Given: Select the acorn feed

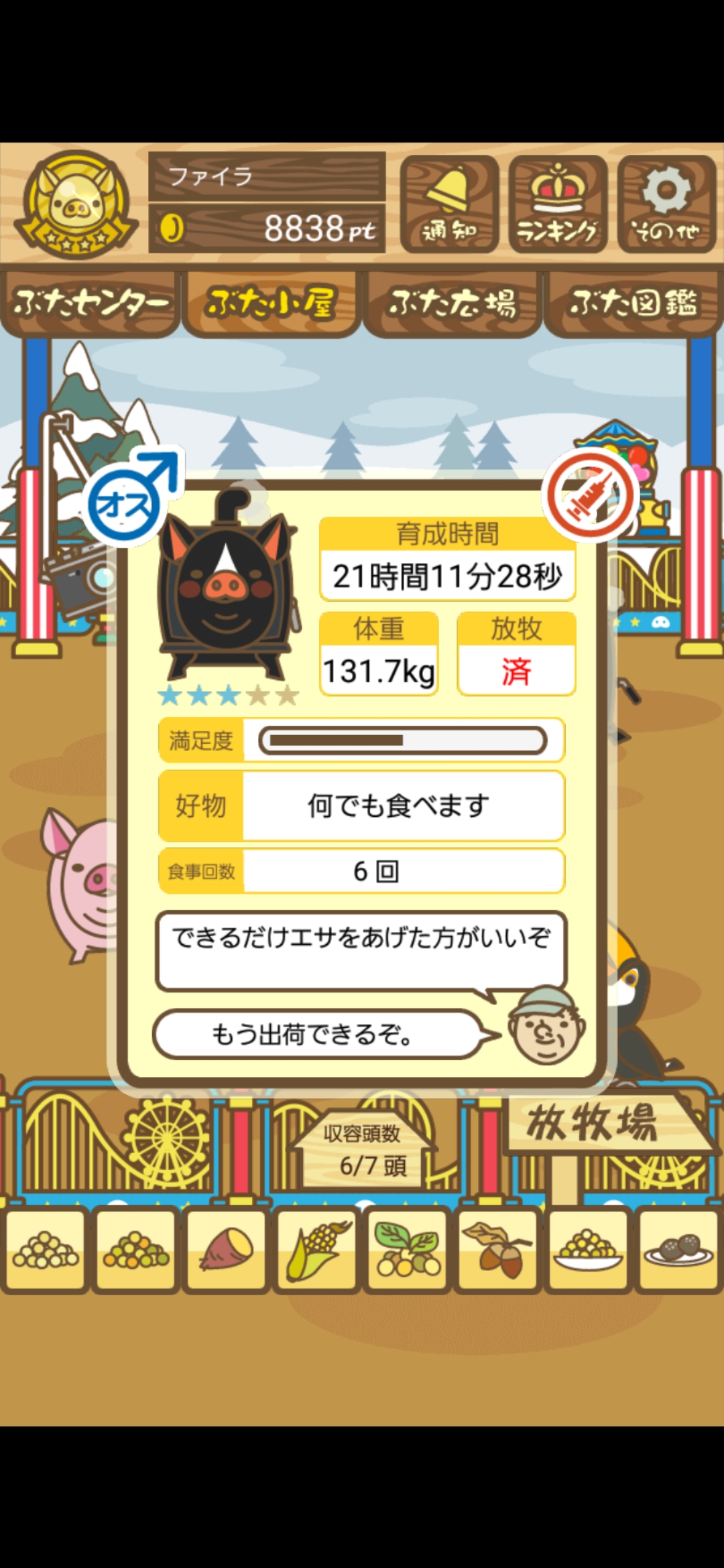Looking at the screenshot, I should click(x=497, y=1250).
